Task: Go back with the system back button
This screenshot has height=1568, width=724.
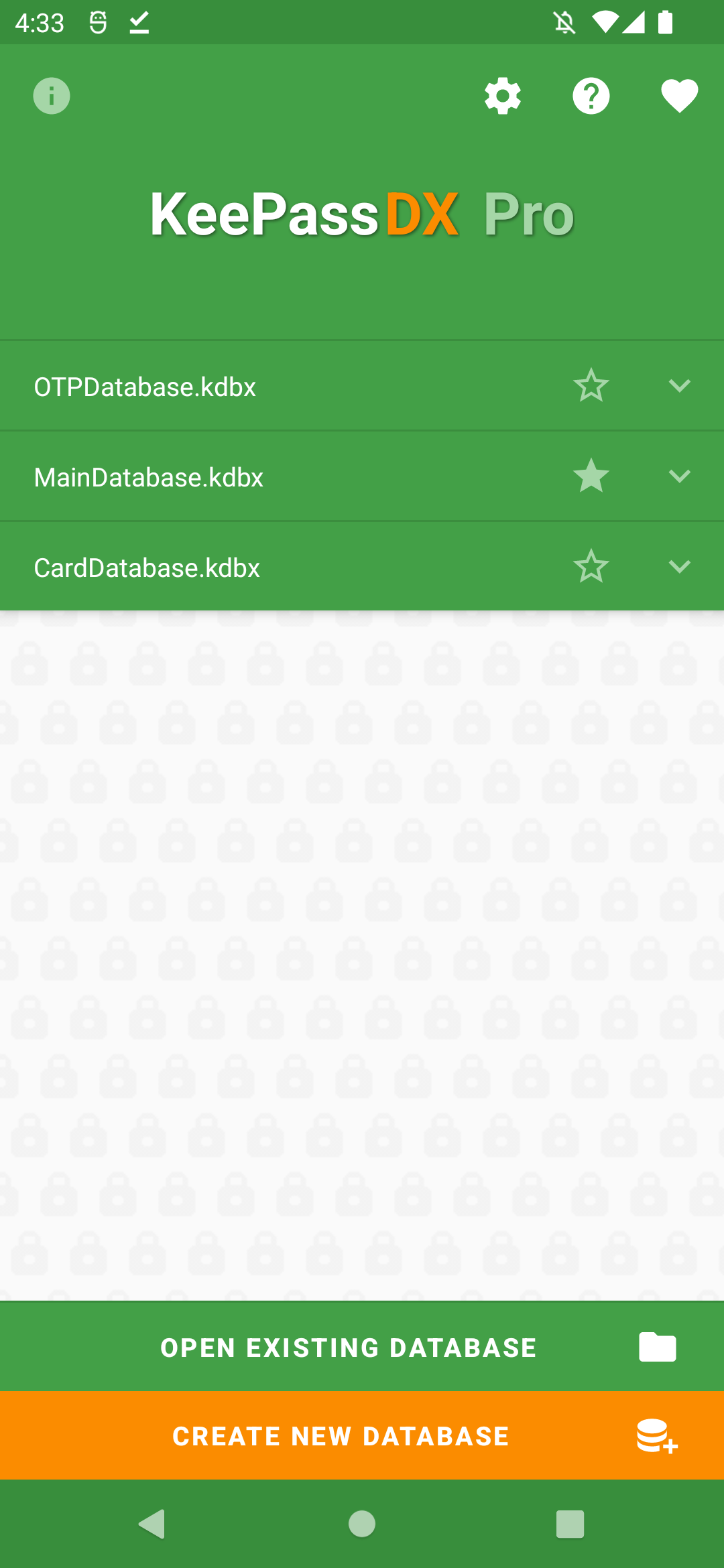Action: coord(152,1524)
